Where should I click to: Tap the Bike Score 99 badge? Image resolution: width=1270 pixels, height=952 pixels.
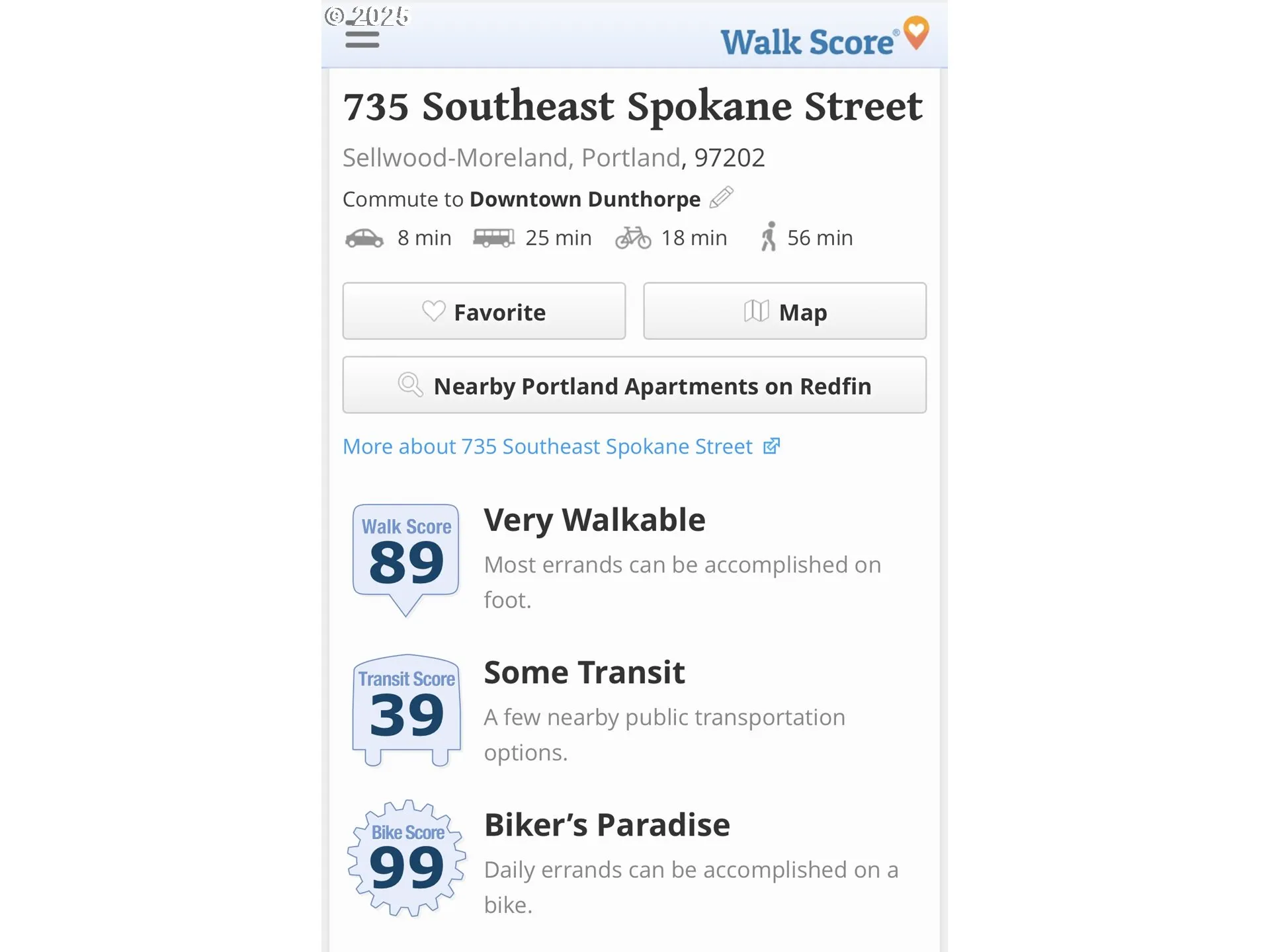(x=406, y=858)
